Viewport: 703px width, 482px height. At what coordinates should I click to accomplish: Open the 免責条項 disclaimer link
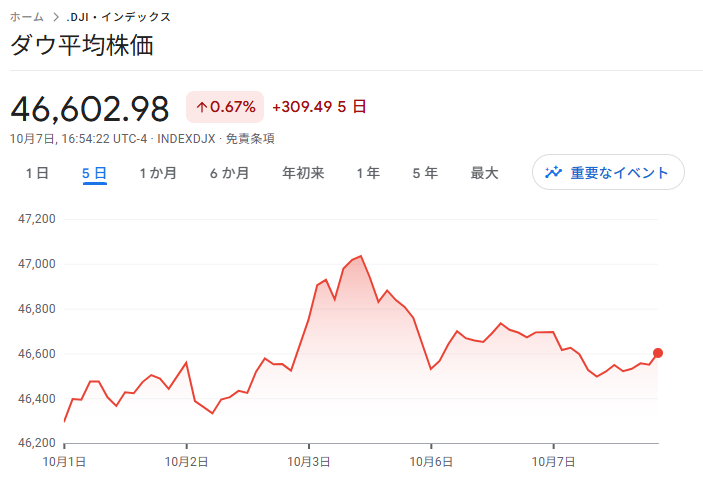(x=250, y=139)
